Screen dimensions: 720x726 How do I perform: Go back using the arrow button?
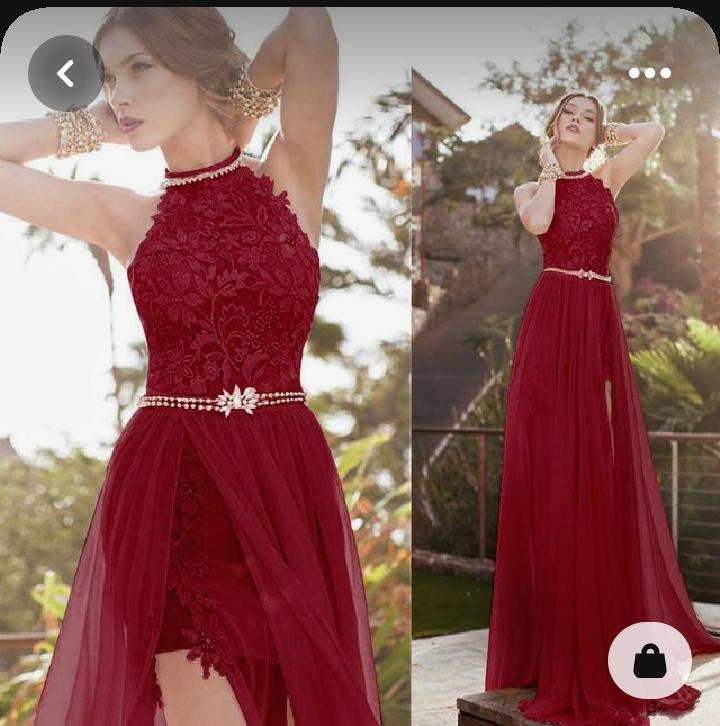(x=65, y=73)
